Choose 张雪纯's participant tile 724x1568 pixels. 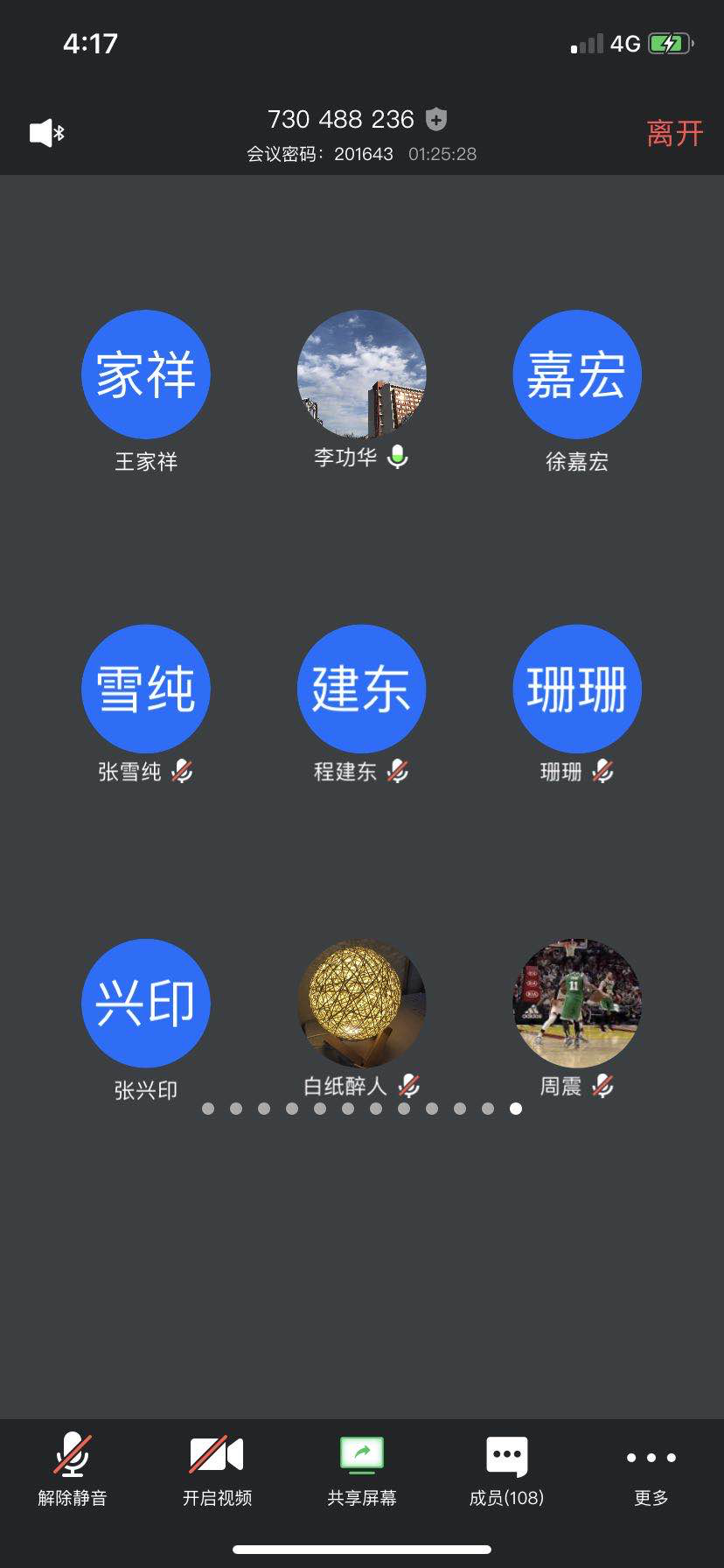click(x=146, y=689)
